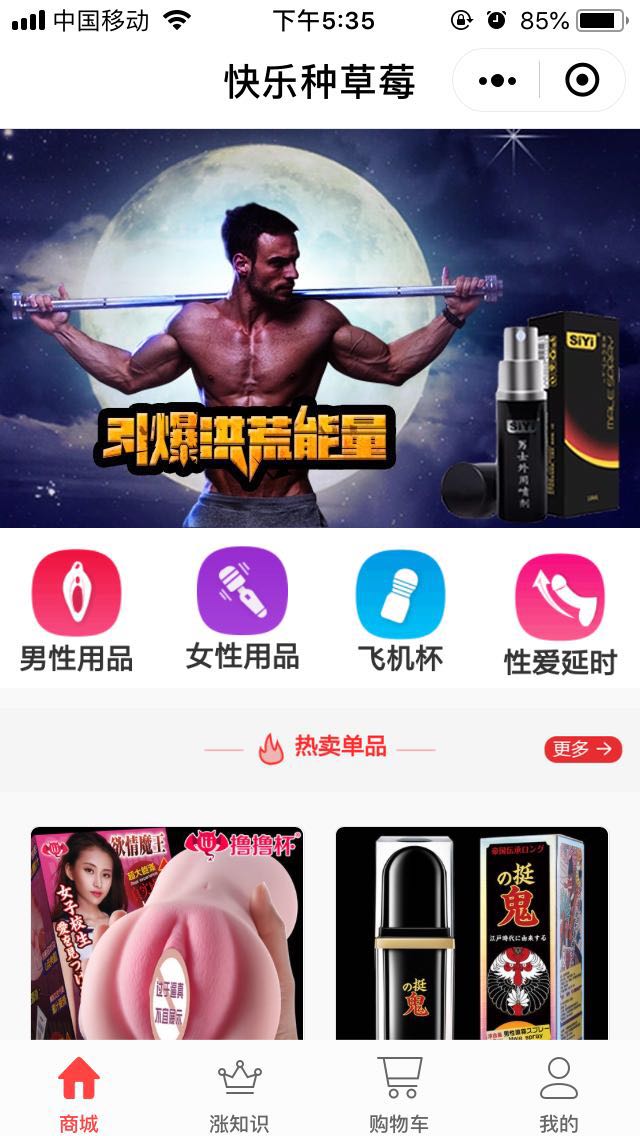Open the 飞机杯 category
This screenshot has width=640, height=1136.
coord(400,611)
